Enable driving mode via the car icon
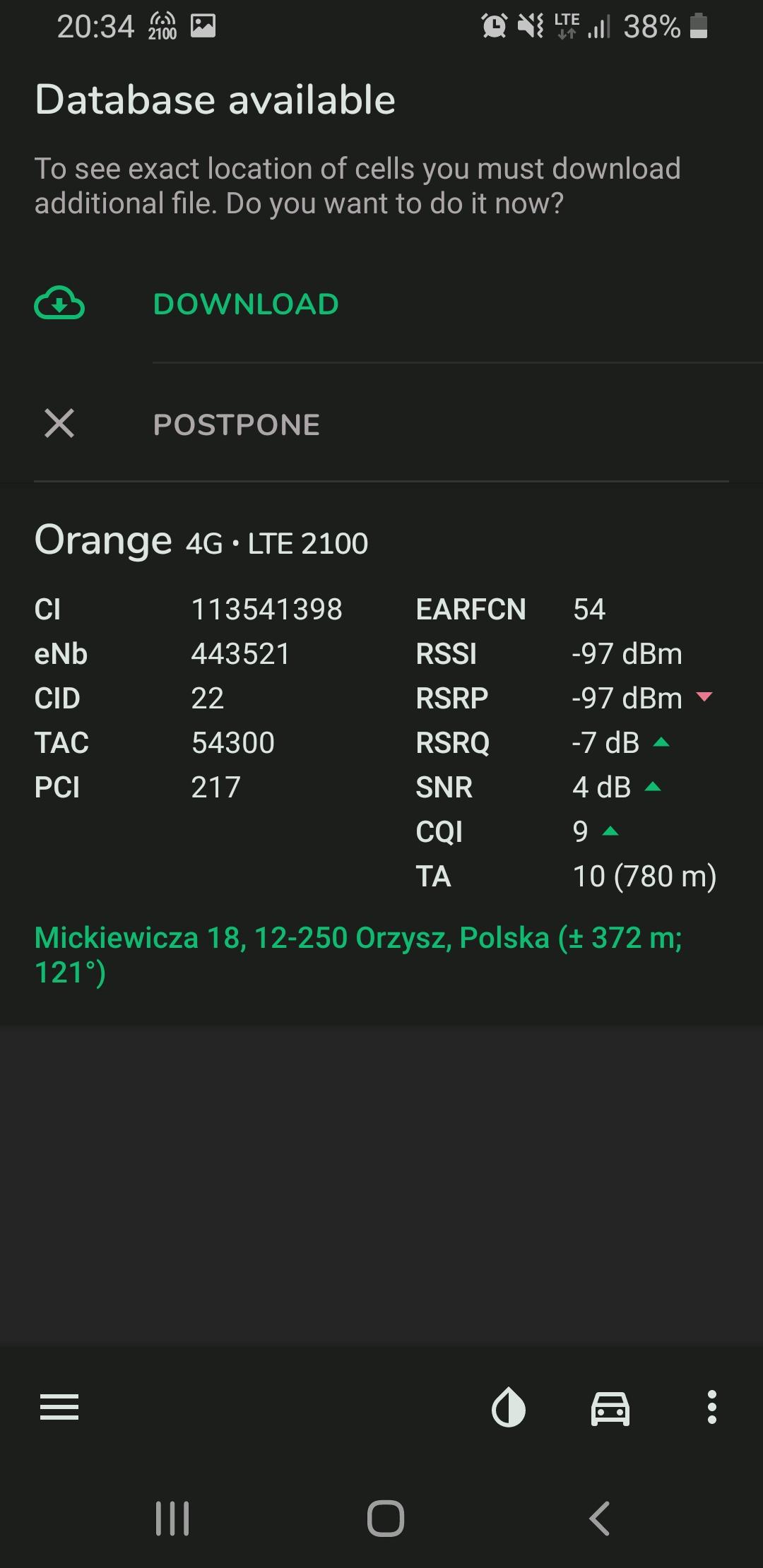The width and height of the screenshot is (763, 1568). point(611,1409)
